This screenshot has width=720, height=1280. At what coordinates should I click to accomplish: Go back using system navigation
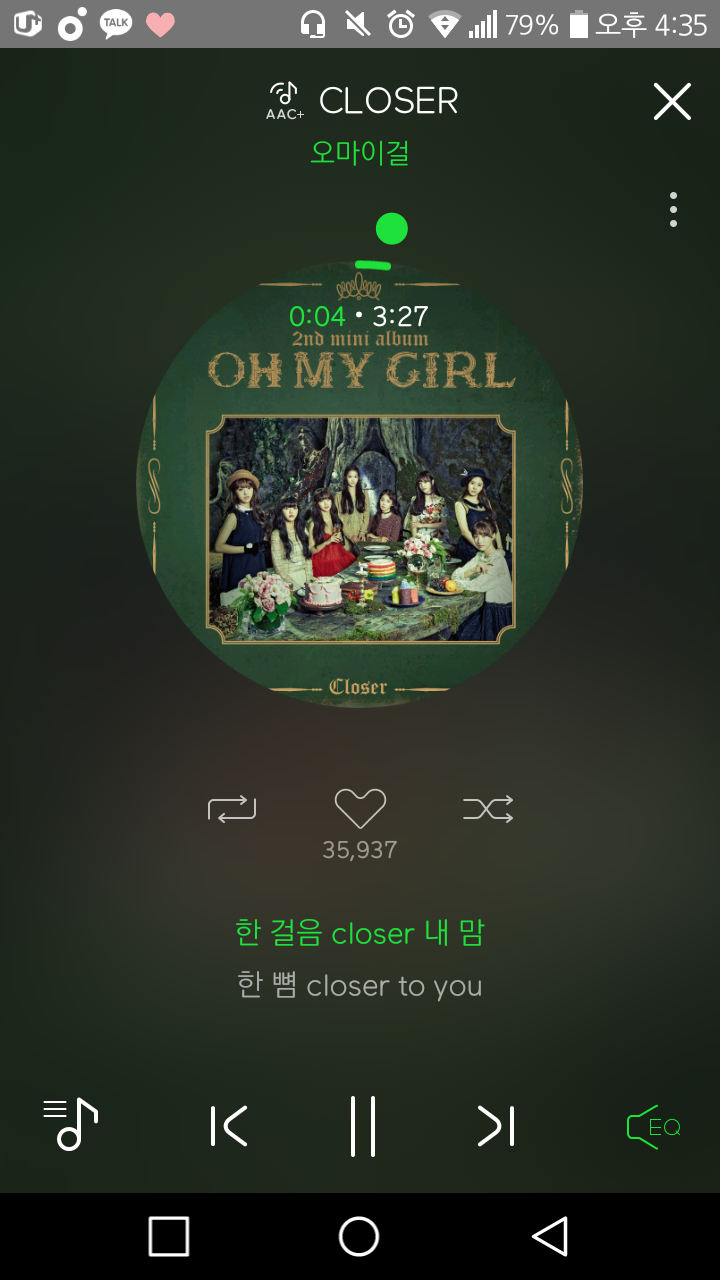coord(550,1236)
